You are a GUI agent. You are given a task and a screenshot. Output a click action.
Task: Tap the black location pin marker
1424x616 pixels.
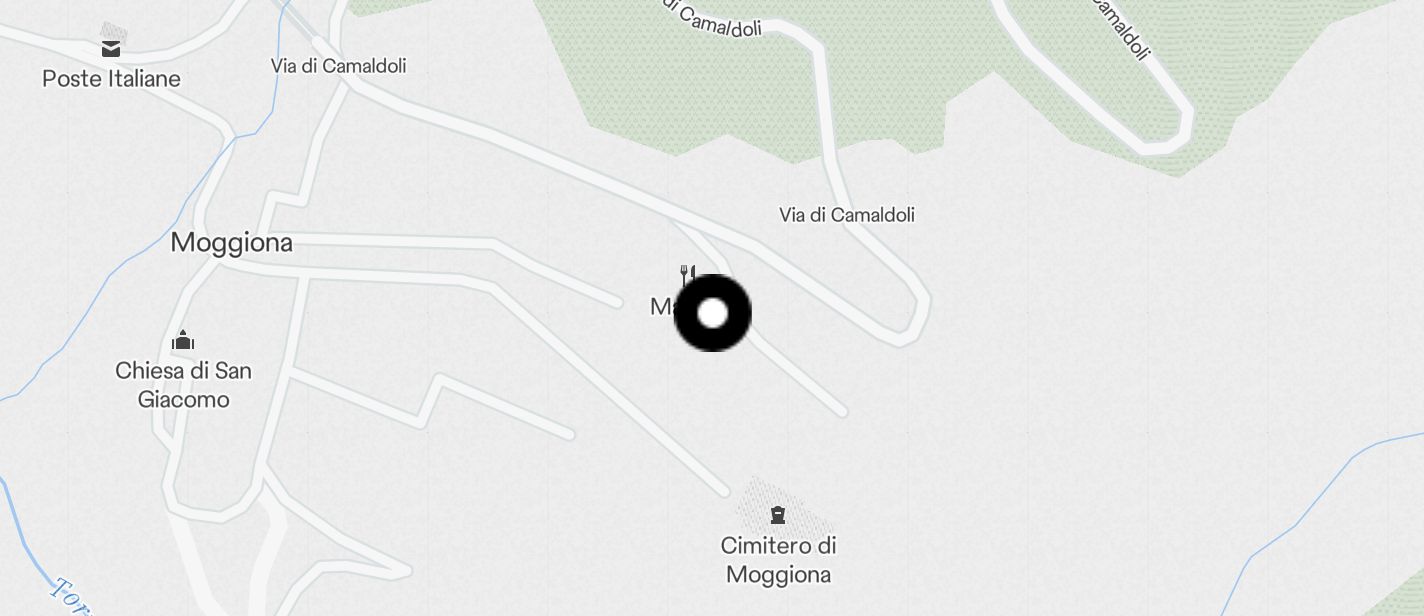point(712,313)
